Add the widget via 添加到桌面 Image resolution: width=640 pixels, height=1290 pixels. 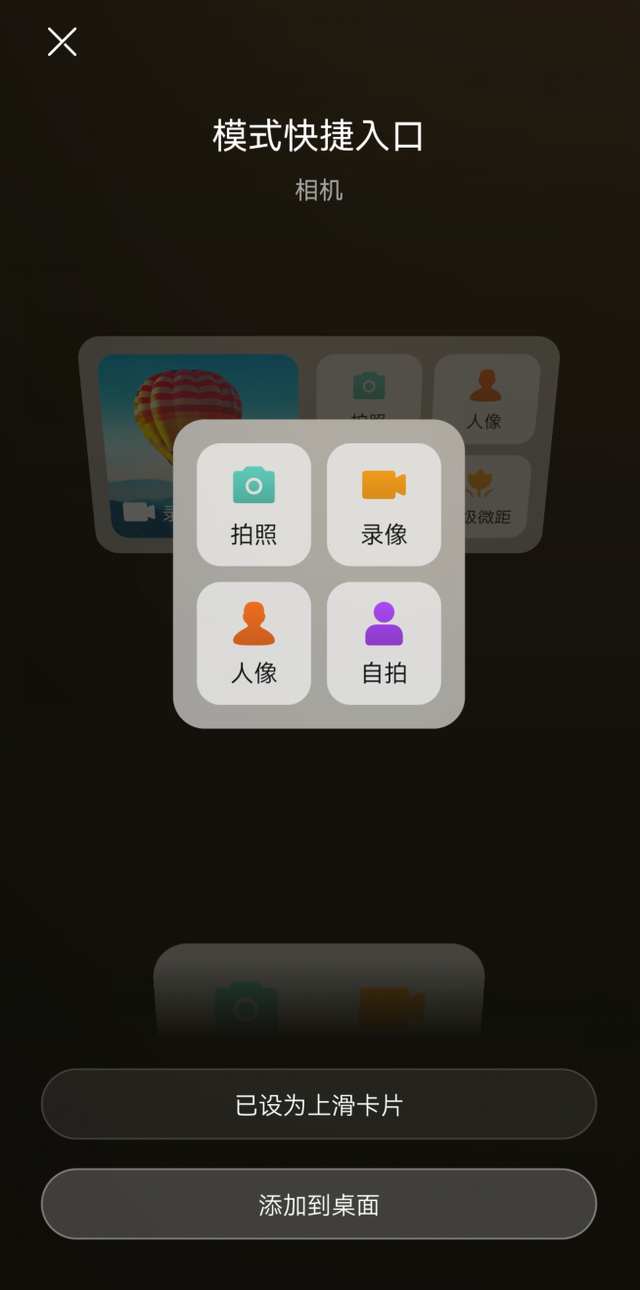(319, 1204)
